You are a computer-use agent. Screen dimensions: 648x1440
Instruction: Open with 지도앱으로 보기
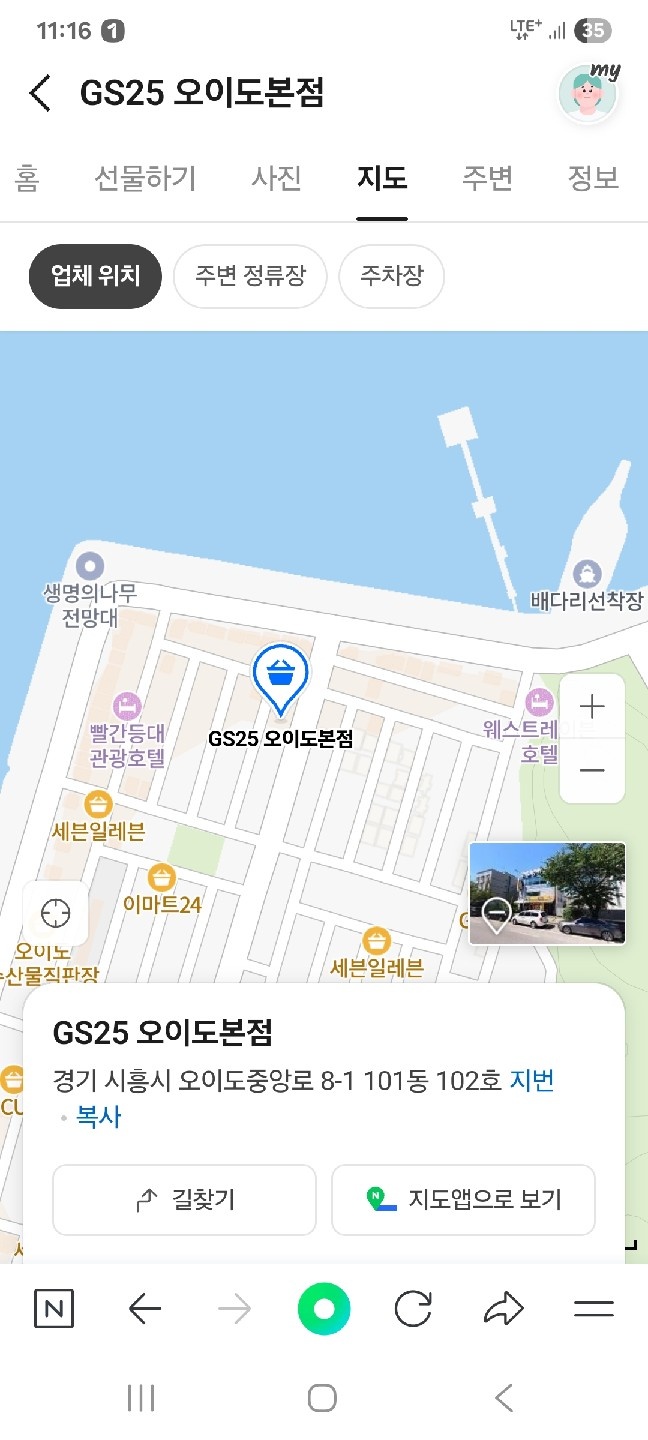[x=463, y=1199]
